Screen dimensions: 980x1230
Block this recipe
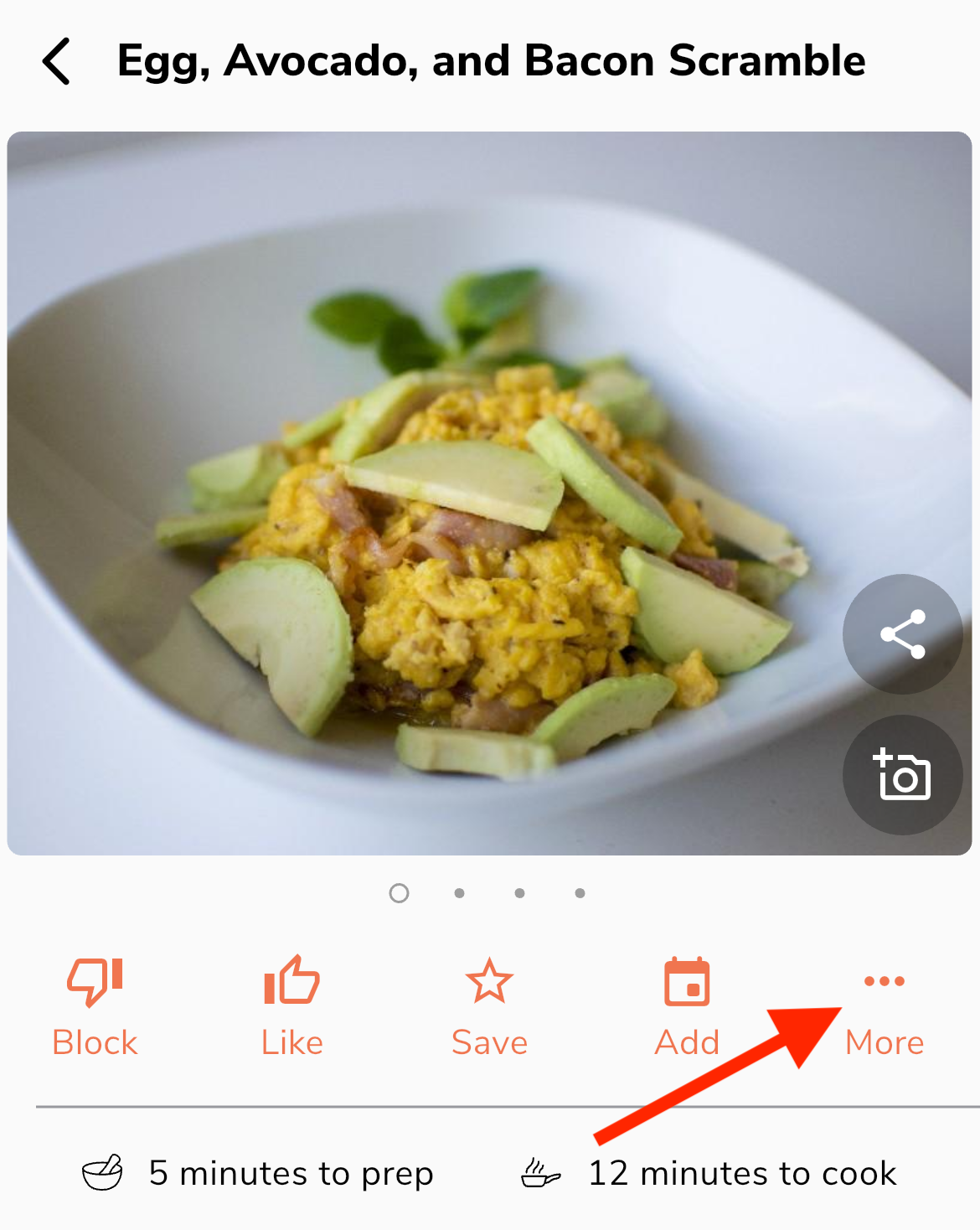pos(95,1005)
